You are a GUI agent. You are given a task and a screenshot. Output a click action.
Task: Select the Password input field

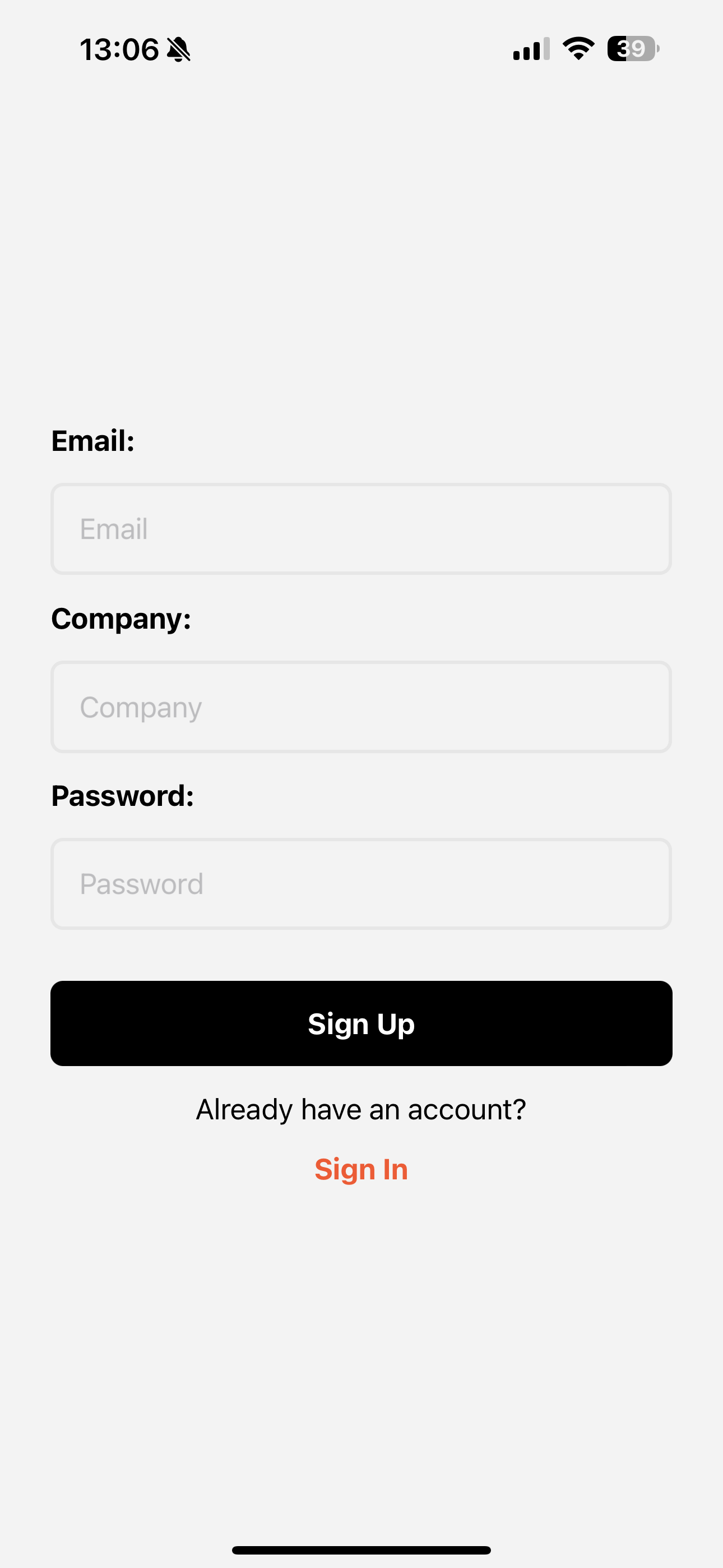361,884
